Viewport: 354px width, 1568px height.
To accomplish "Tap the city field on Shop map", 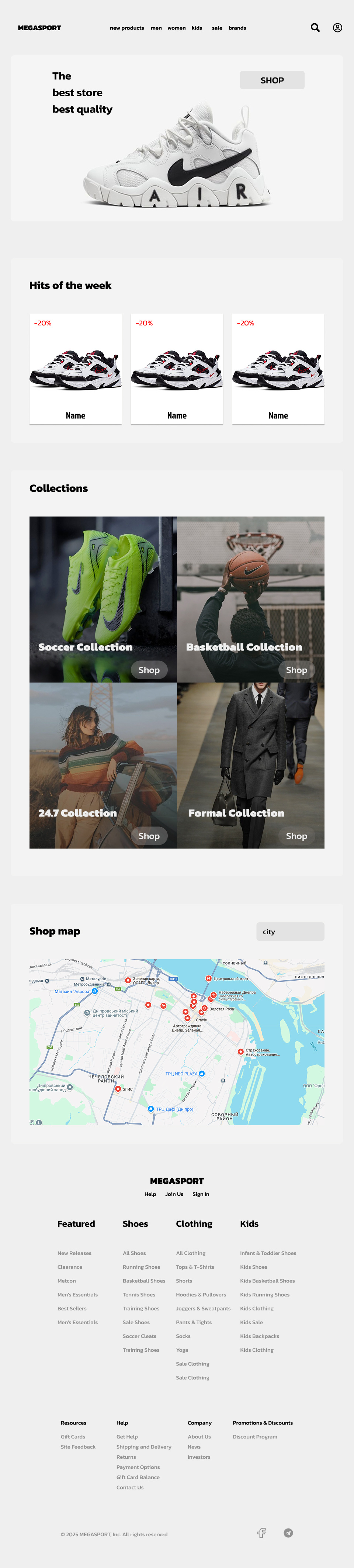I will pos(290,931).
